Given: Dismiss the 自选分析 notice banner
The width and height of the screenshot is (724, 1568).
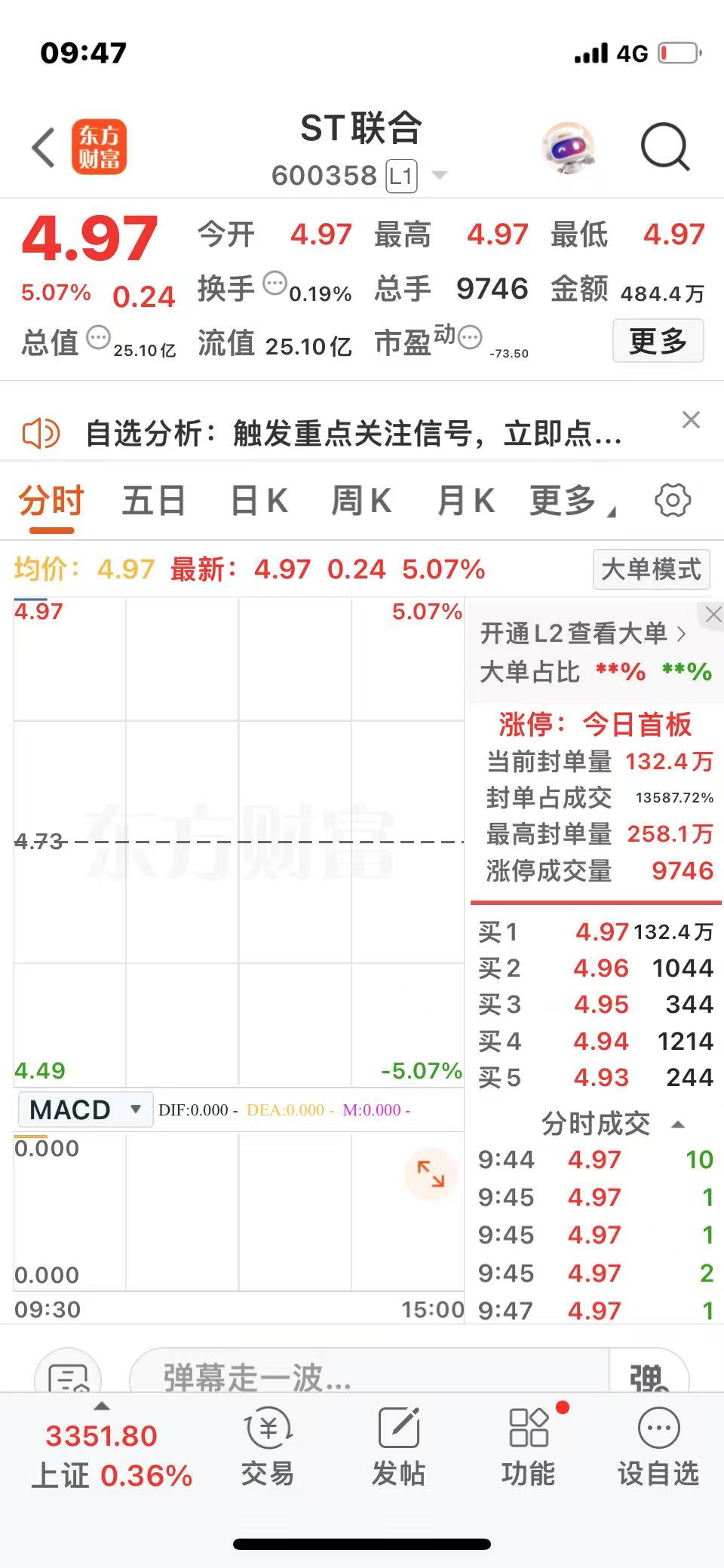Looking at the screenshot, I should pos(691,420).
